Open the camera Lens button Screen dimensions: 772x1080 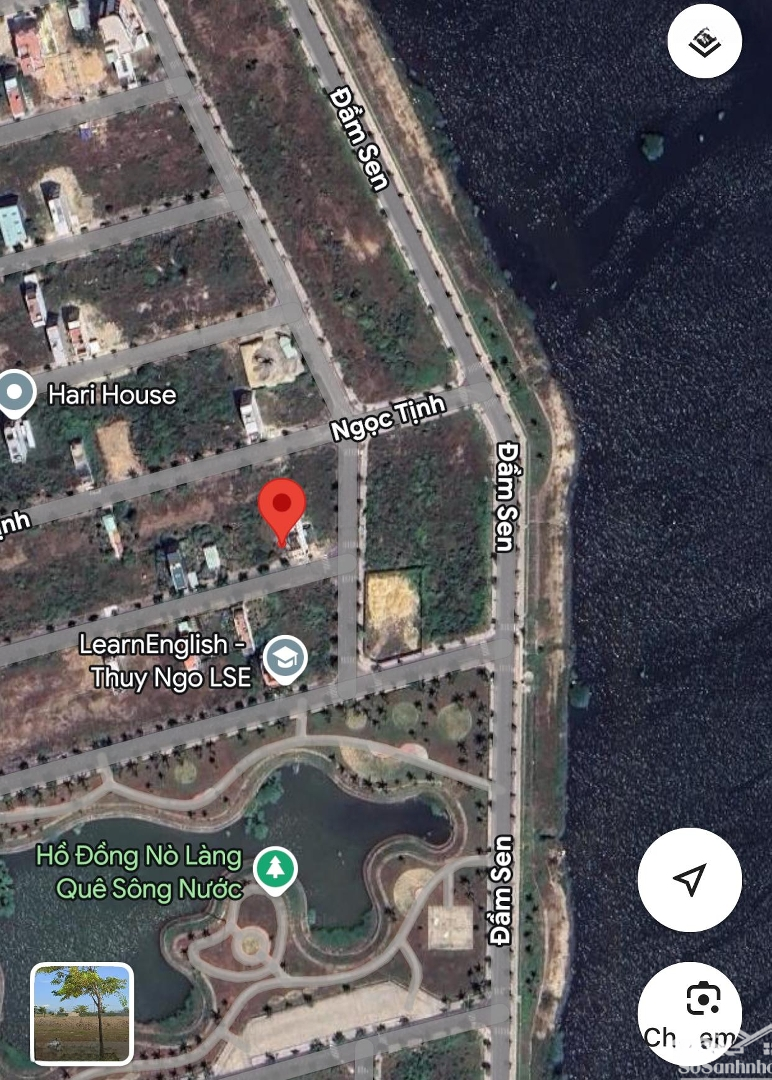[x=702, y=1000]
